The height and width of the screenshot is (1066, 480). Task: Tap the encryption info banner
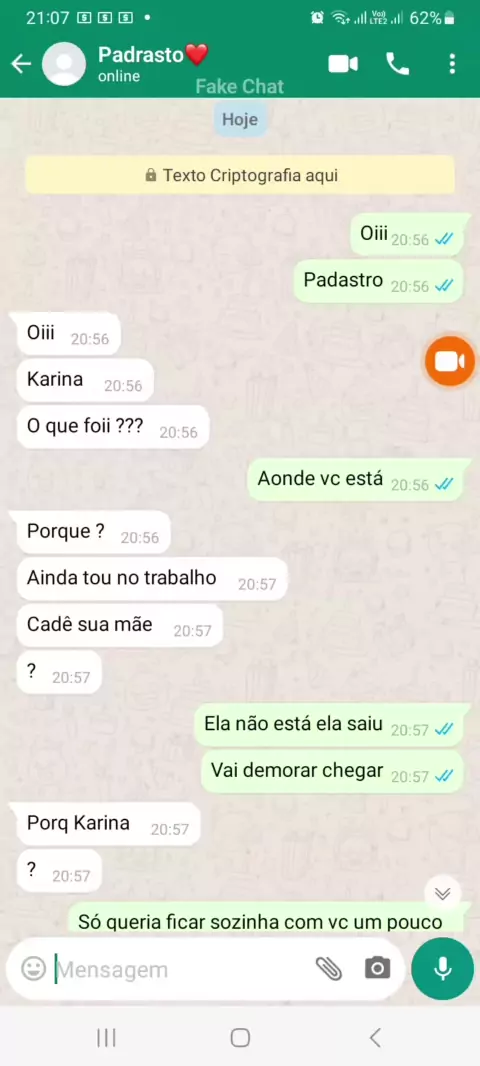click(x=240, y=175)
